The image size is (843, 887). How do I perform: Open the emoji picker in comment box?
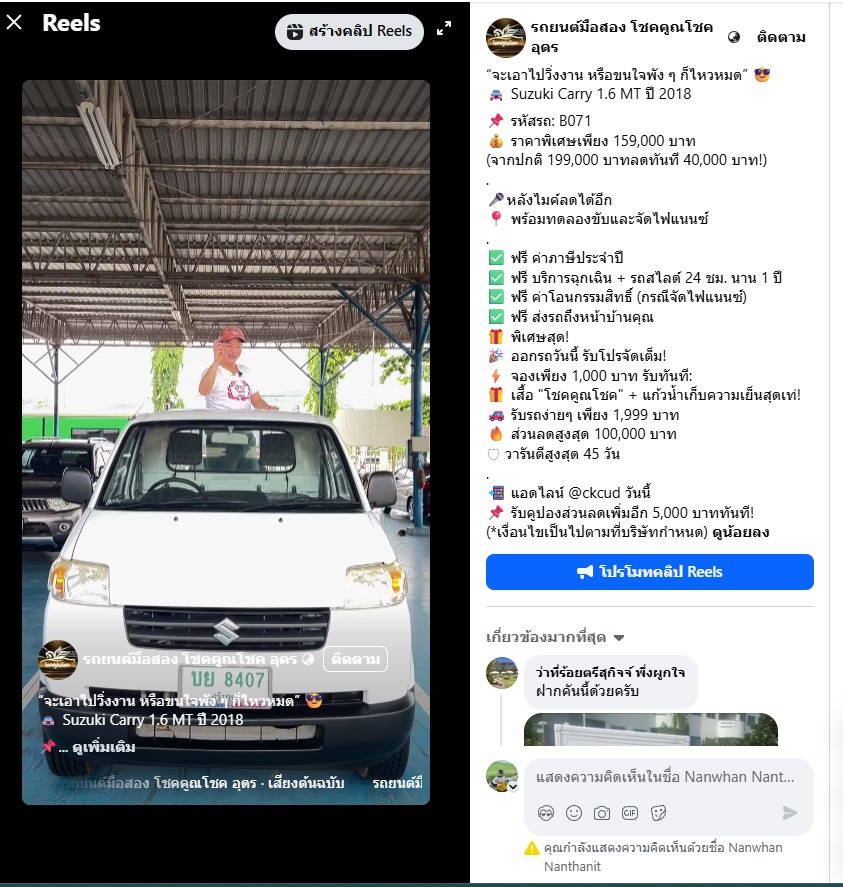[x=574, y=813]
